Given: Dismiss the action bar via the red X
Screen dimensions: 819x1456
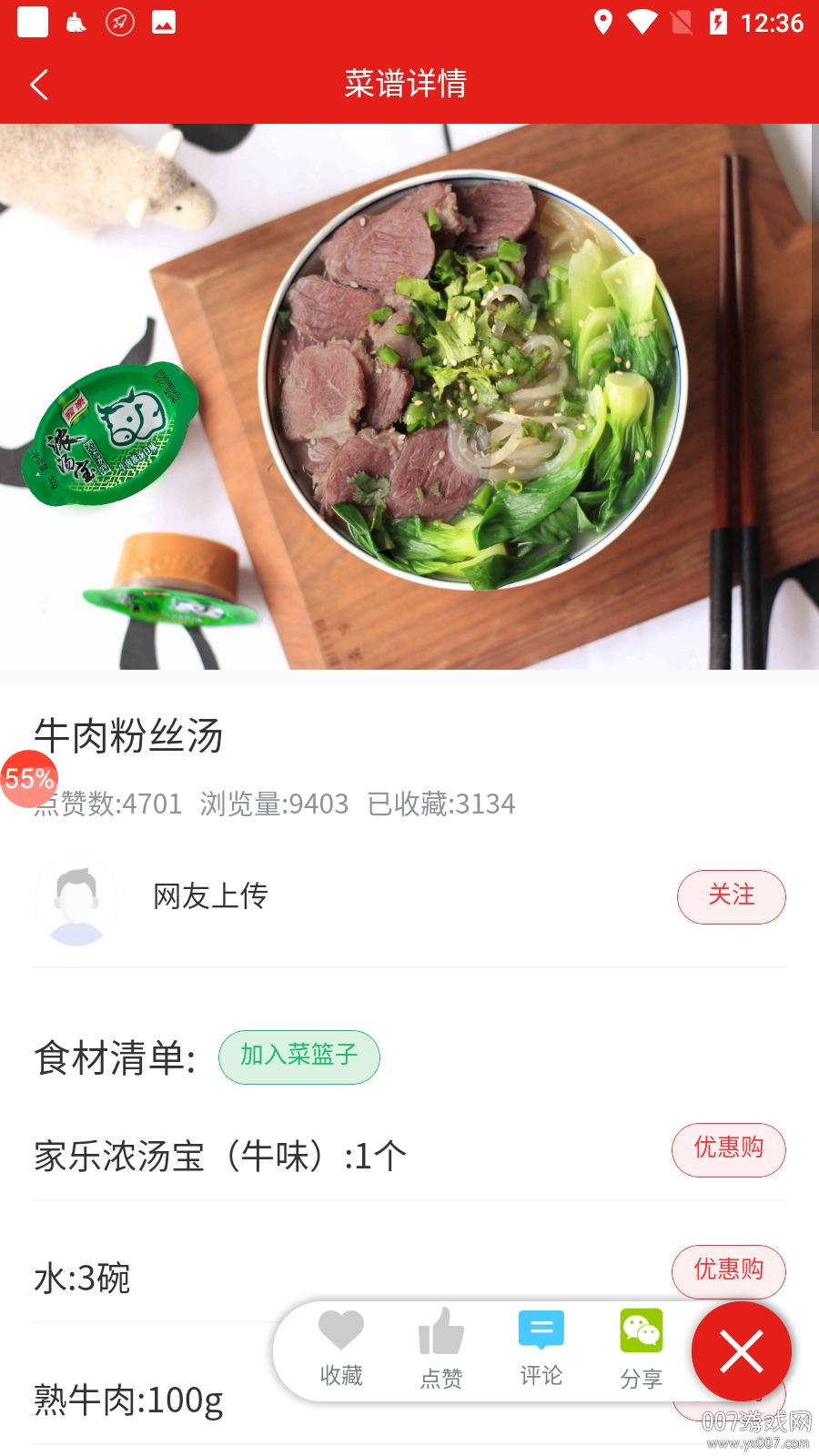Looking at the screenshot, I should (x=742, y=1353).
